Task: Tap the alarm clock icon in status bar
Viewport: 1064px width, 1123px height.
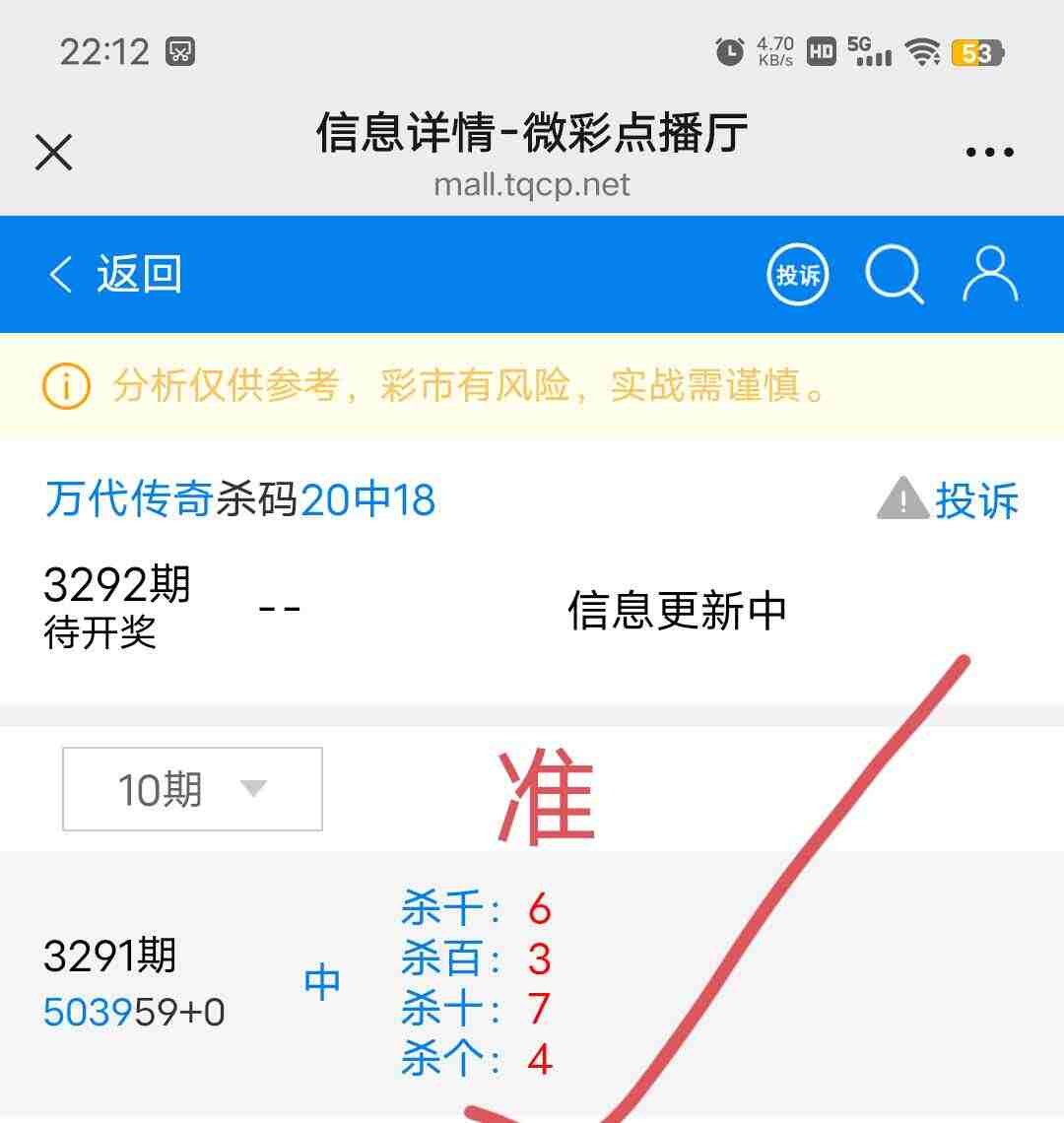Action: [x=729, y=51]
